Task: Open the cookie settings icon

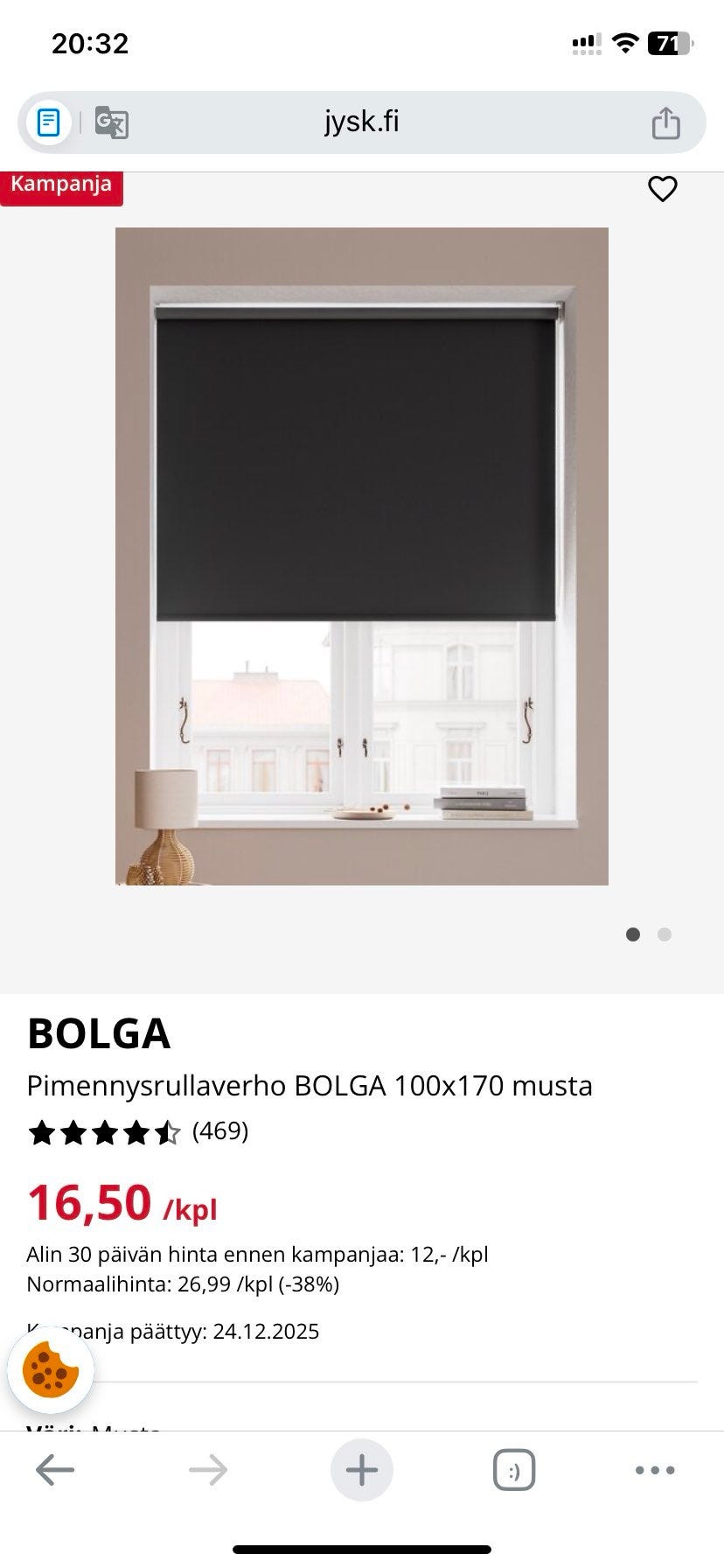Action: pos(51,1370)
